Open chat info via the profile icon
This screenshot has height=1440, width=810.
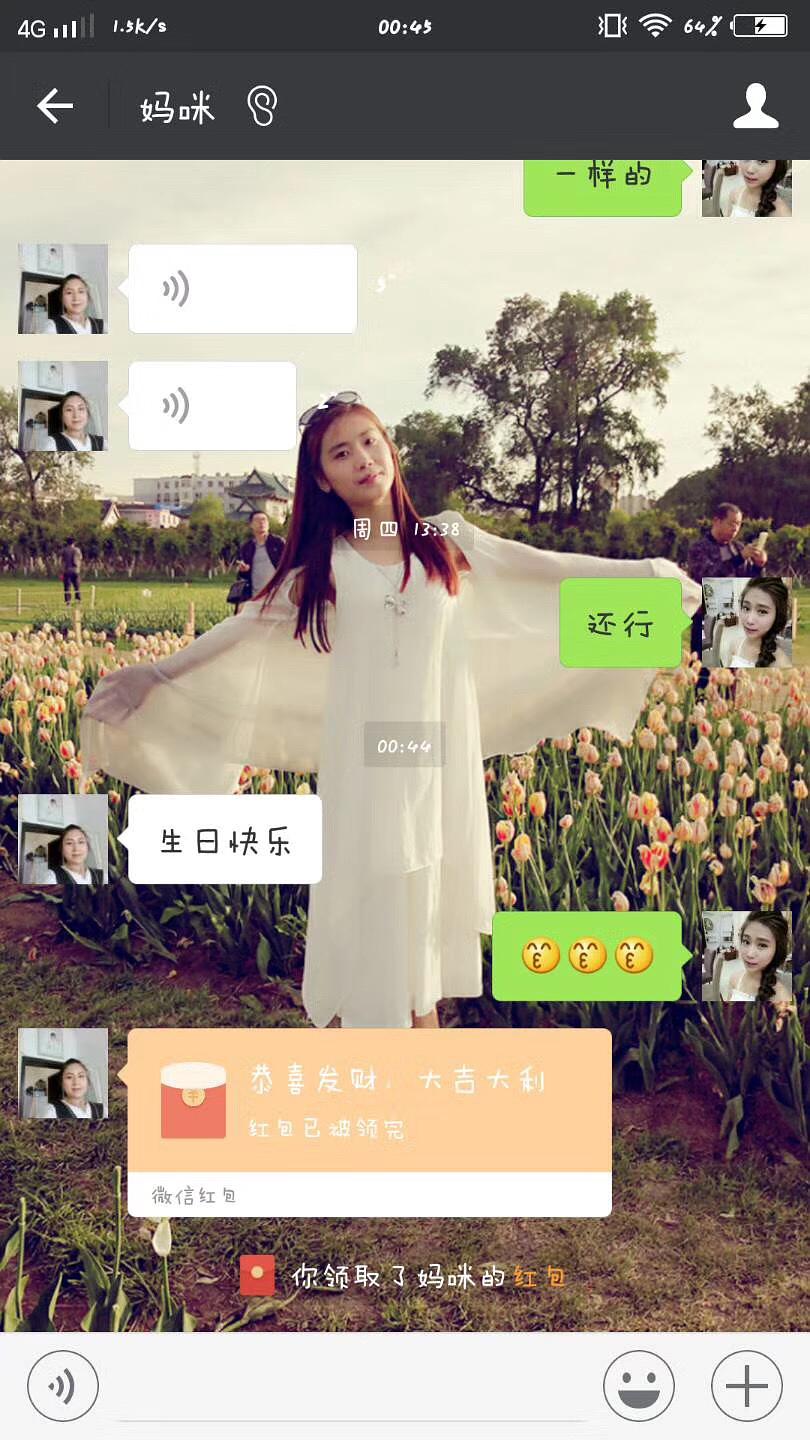pyautogui.click(x=755, y=106)
